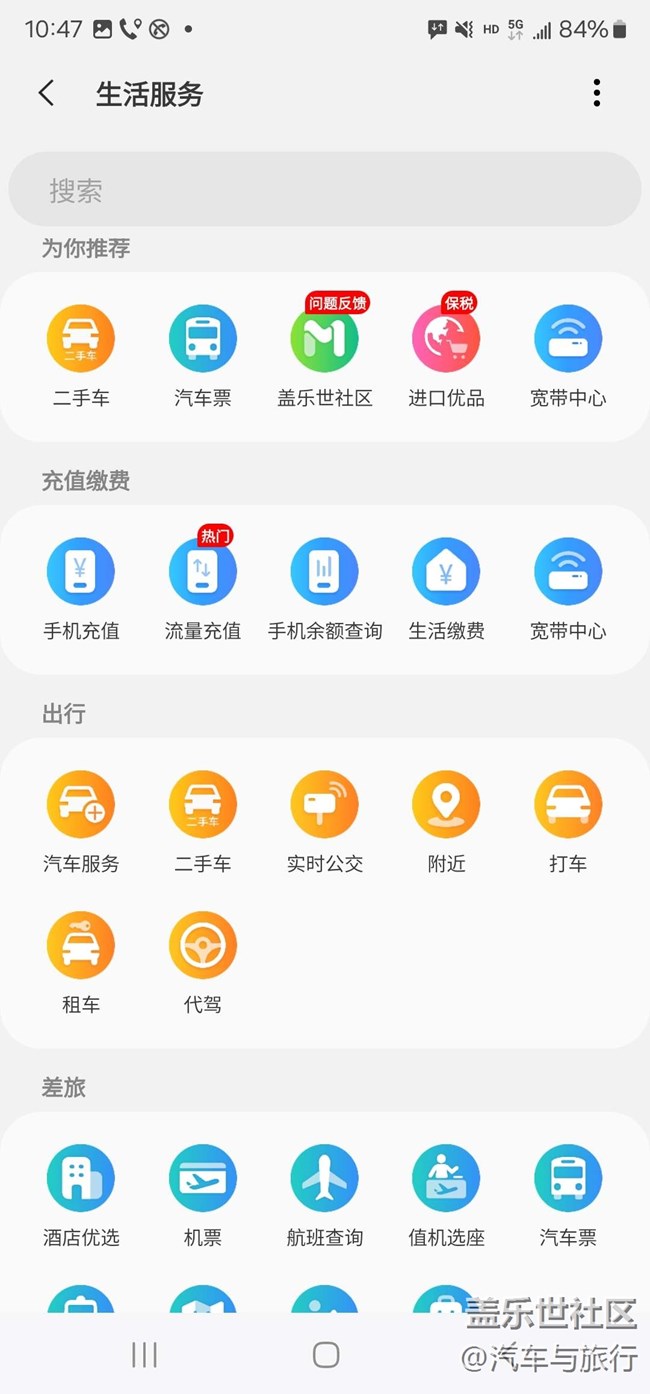This screenshot has height=1394, width=650.
Task: Tap the system home button
Action: coord(326,1355)
